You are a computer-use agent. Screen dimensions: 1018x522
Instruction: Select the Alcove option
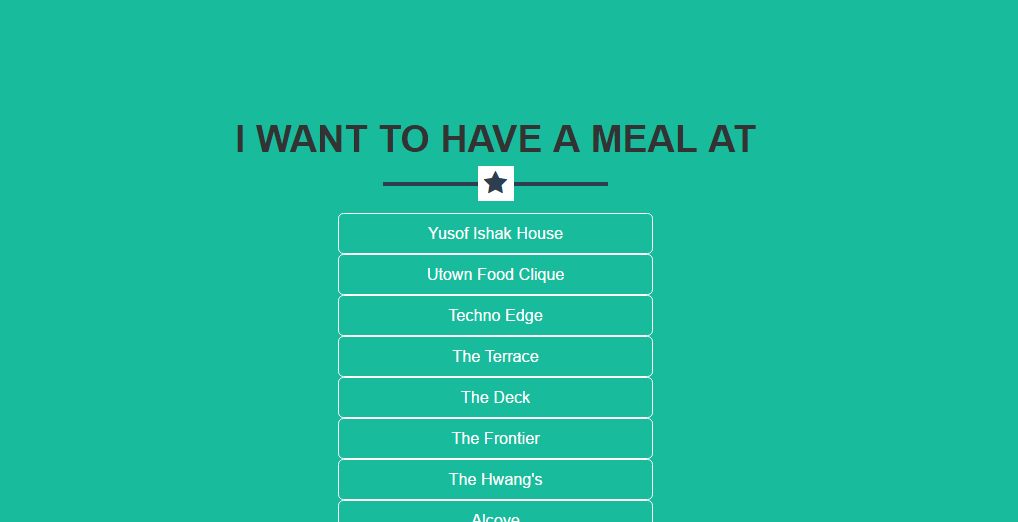pos(495,514)
